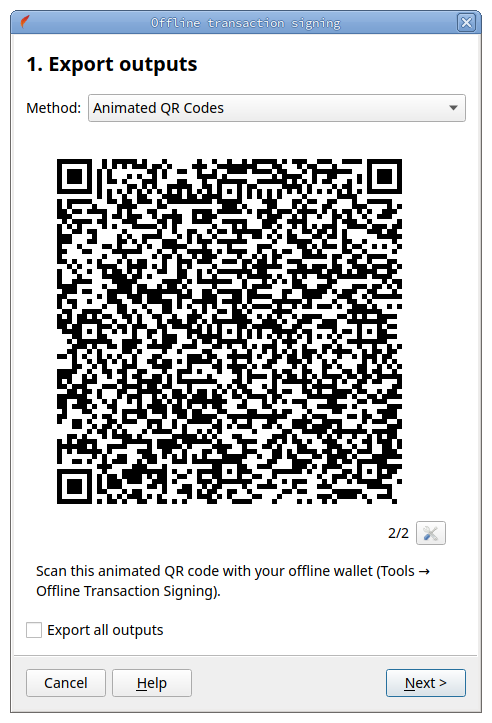Proceed with the Next button
The height and width of the screenshot is (723, 492).
coord(426,683)
